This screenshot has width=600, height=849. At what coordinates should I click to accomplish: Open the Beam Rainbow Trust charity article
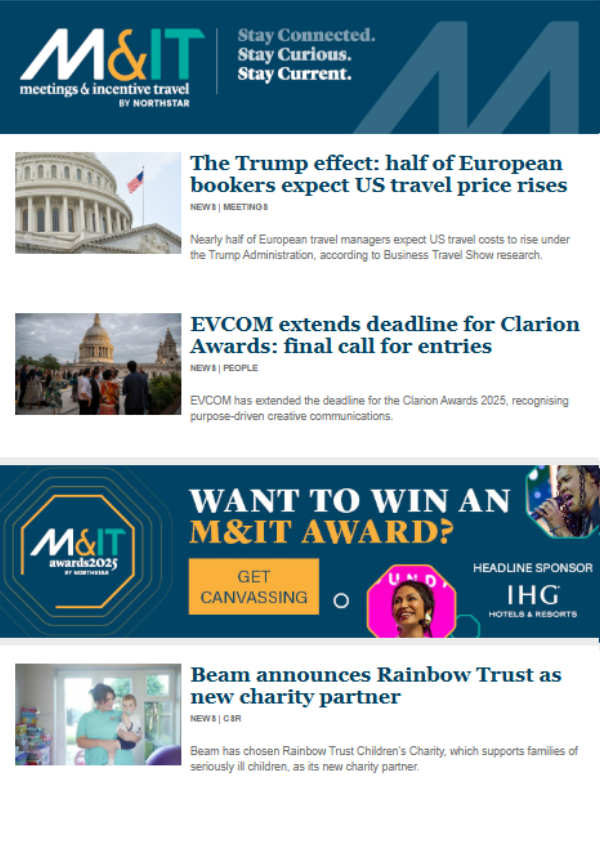tap(376, 685)
